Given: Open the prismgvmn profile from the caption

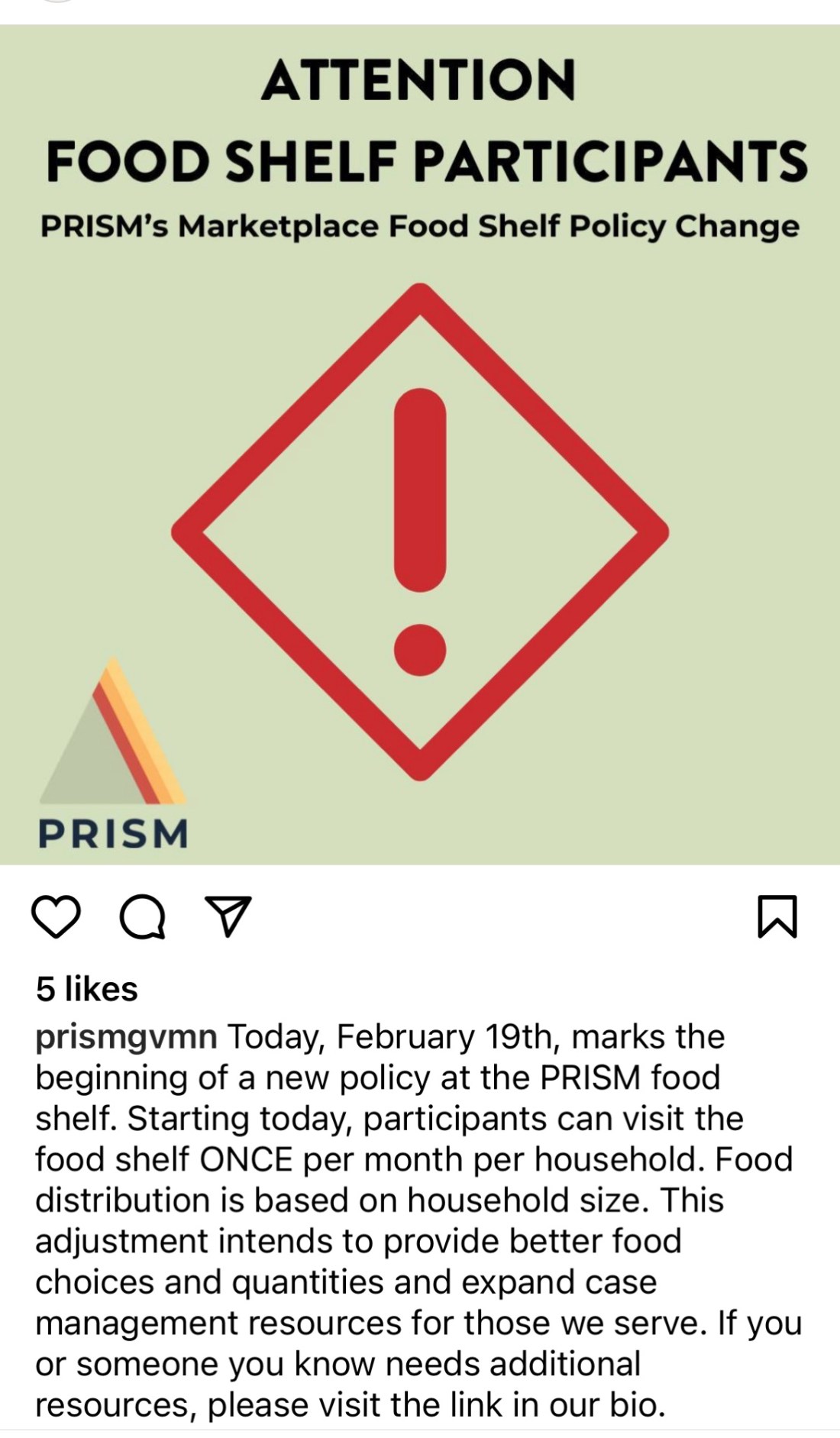Looking at the screenshot, I should click(126, 1037).
